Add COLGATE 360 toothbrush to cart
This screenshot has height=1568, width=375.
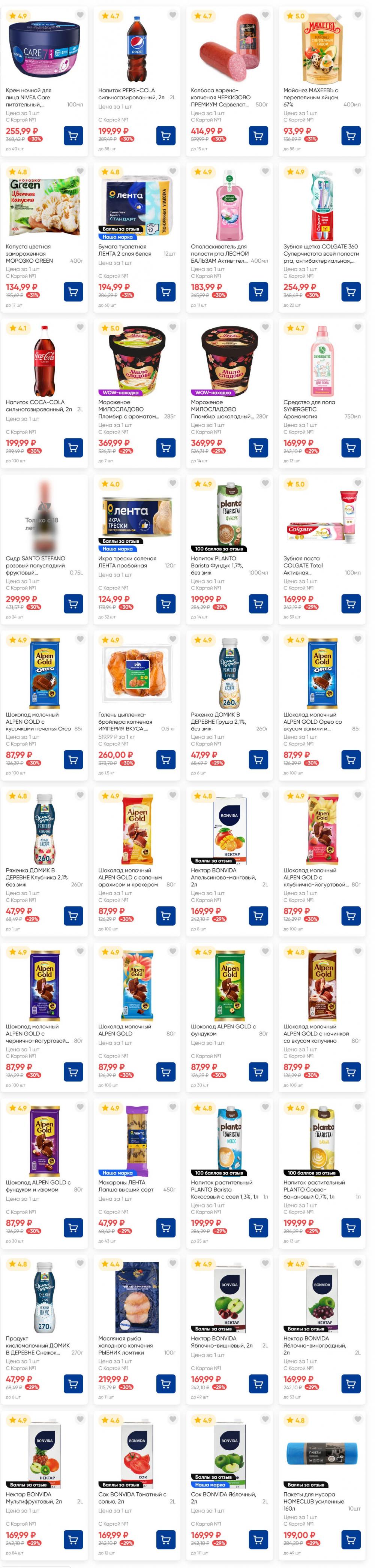click(351, 292)
